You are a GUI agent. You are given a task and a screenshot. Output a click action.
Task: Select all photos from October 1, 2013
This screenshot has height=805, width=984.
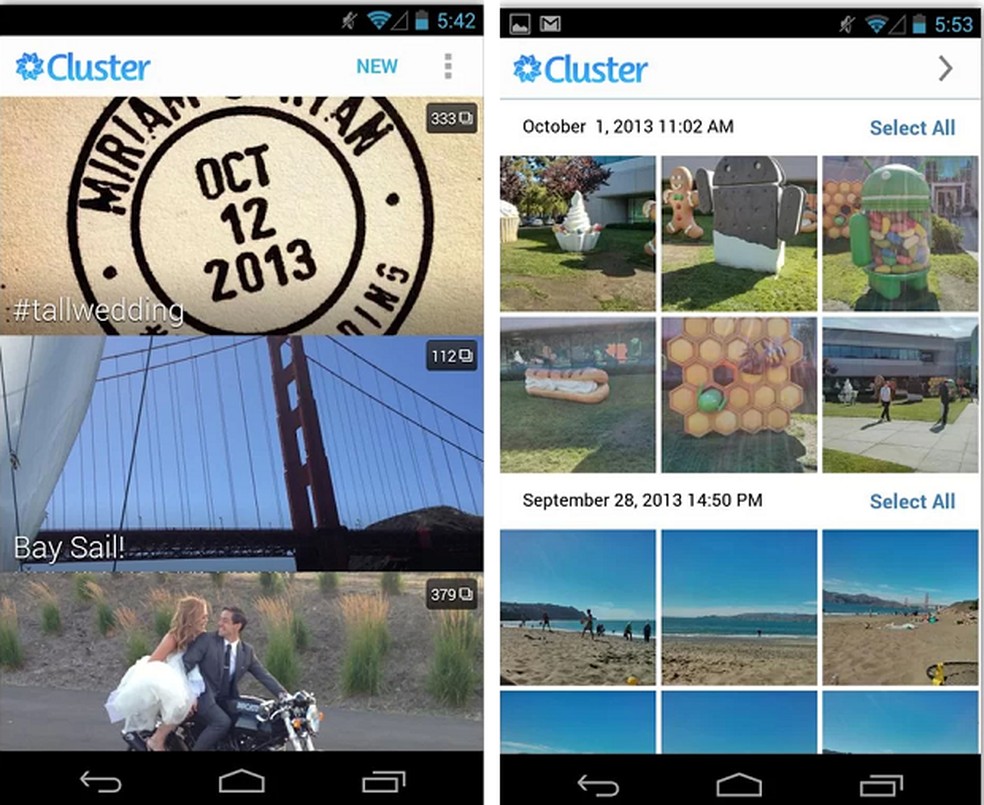[911, 128]
